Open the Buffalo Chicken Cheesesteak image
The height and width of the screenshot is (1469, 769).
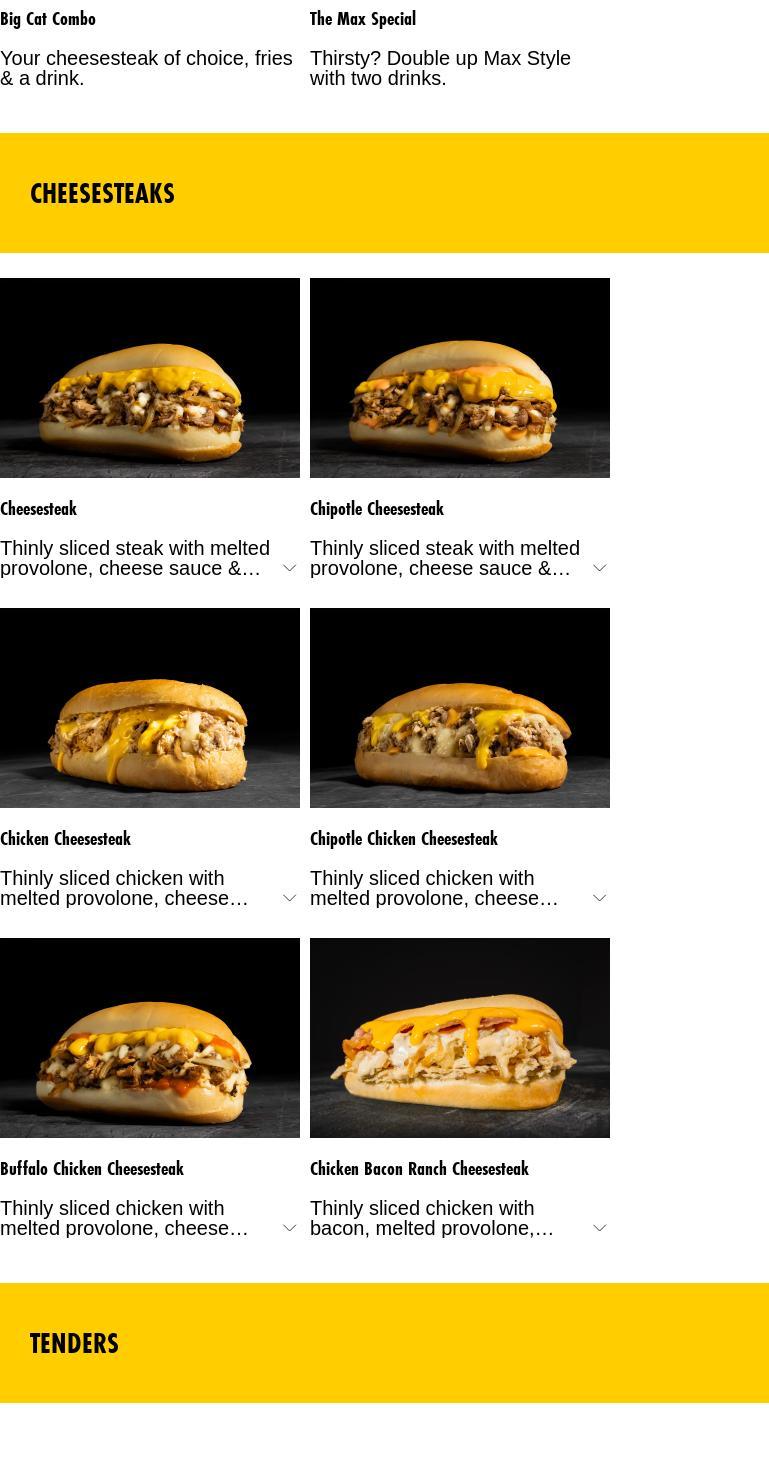(x=150, y=1038)
